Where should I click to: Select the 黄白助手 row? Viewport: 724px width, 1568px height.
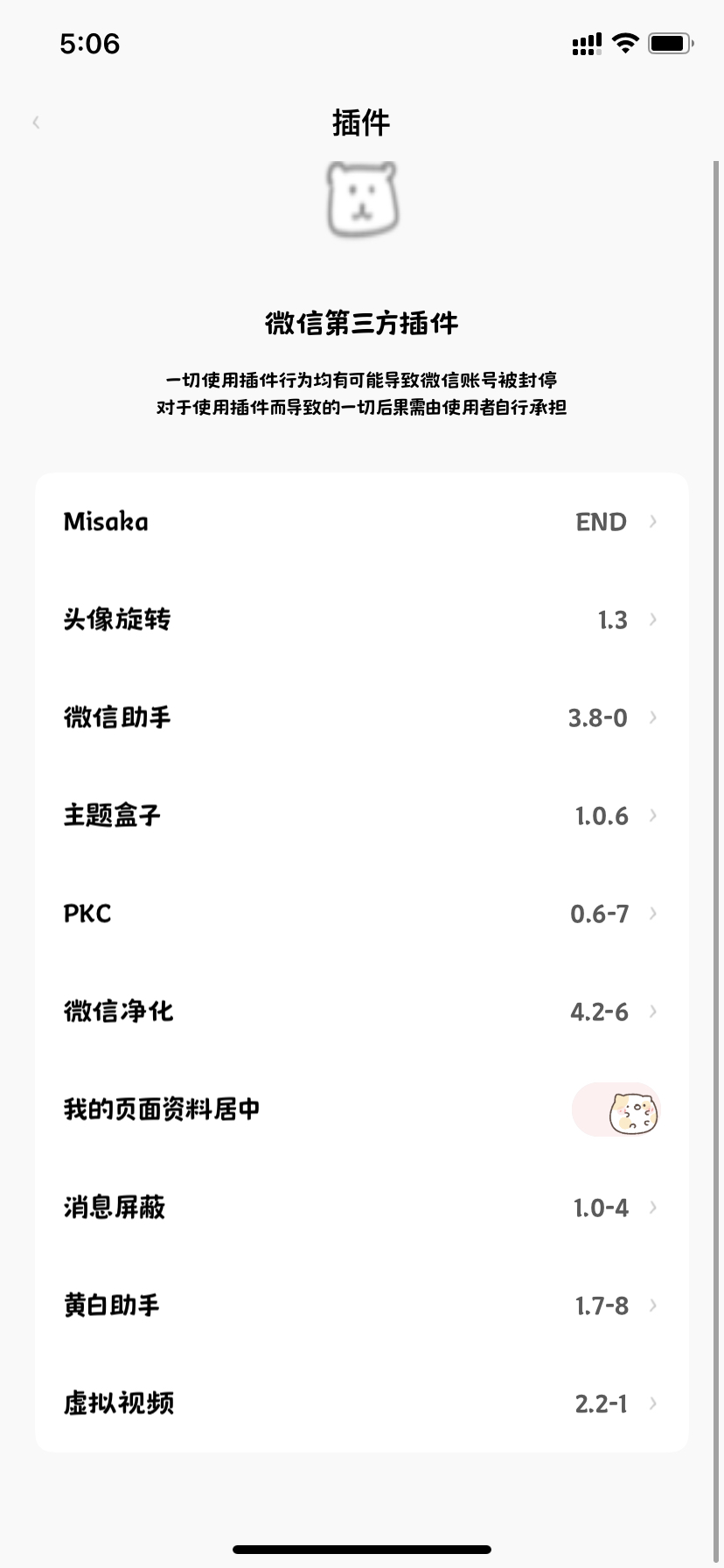(361, 1306)
